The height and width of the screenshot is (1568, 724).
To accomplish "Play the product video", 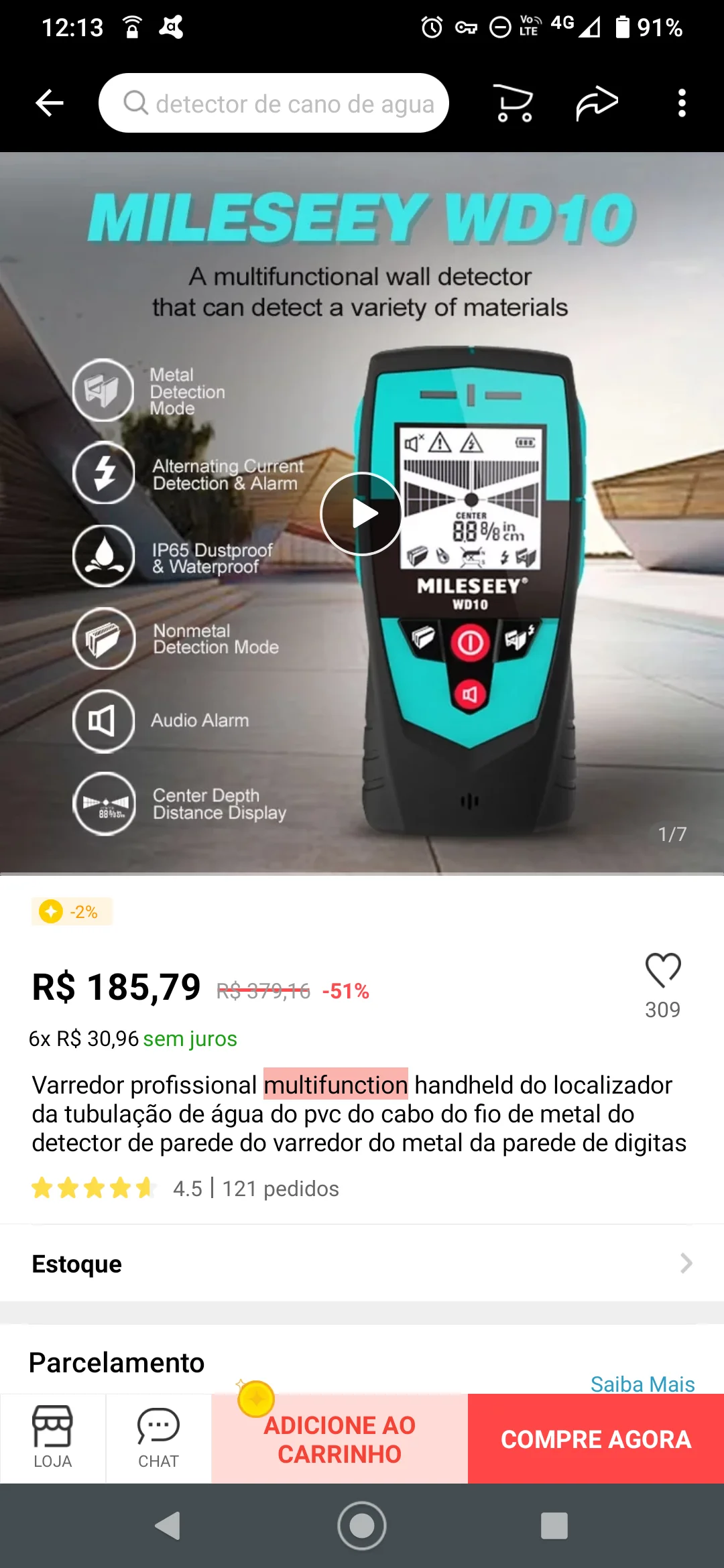I will [361, 514].
